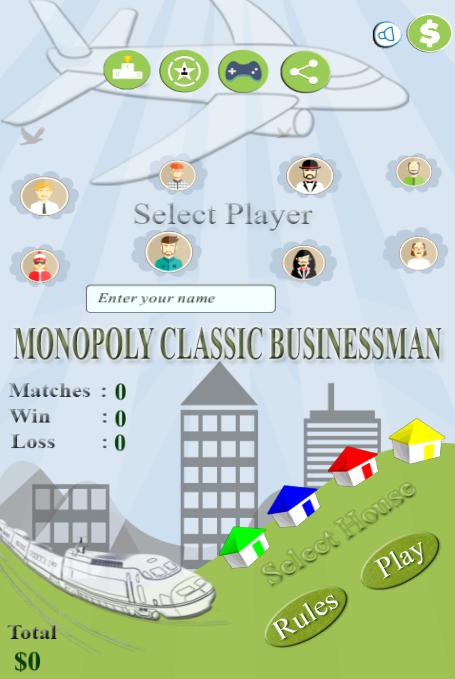Pick the player with glasses in white
Screen dimensions: 455x679
click(x=418, y=253)
